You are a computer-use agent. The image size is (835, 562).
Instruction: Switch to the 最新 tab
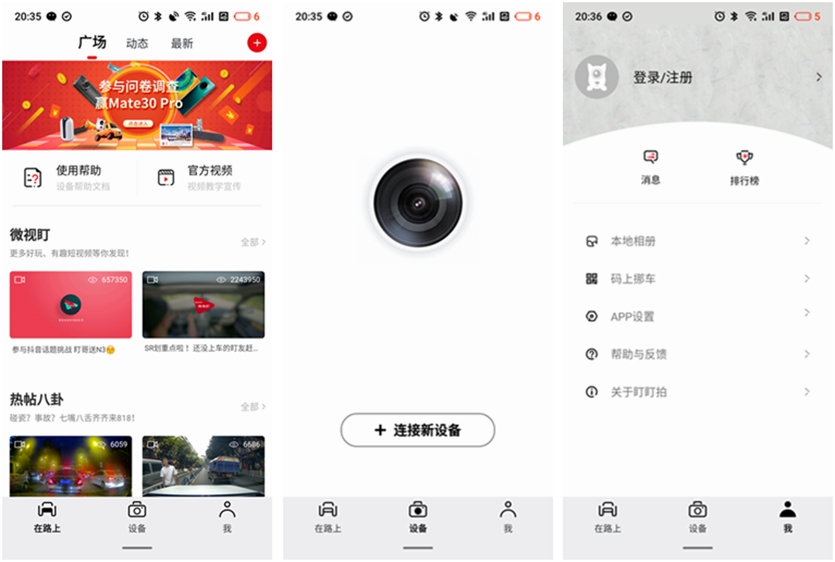182,43
